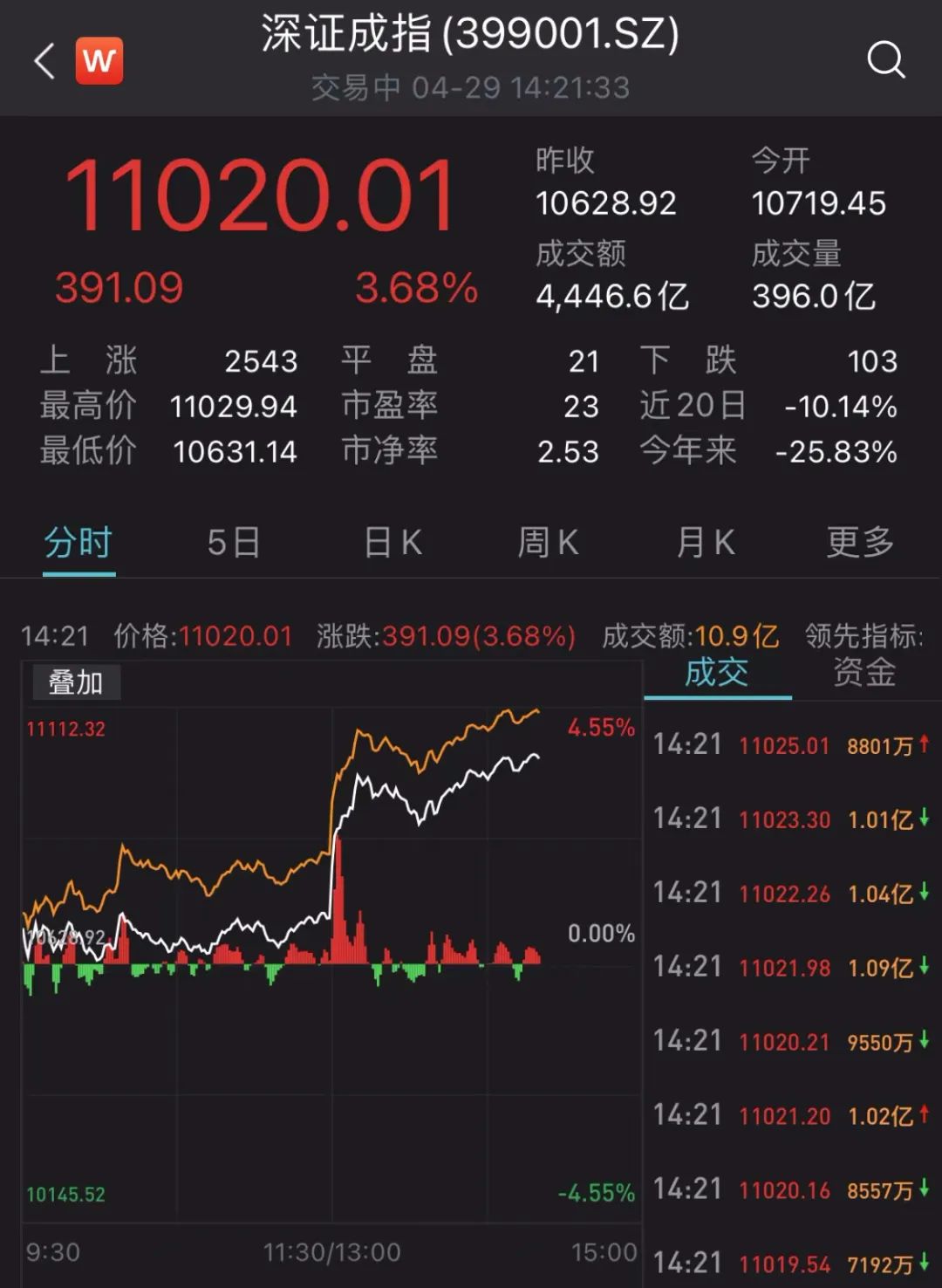Select the 月K chart tab
Image resolution: width=942 pixels, height=1288 pixels.
pos(705,543)
